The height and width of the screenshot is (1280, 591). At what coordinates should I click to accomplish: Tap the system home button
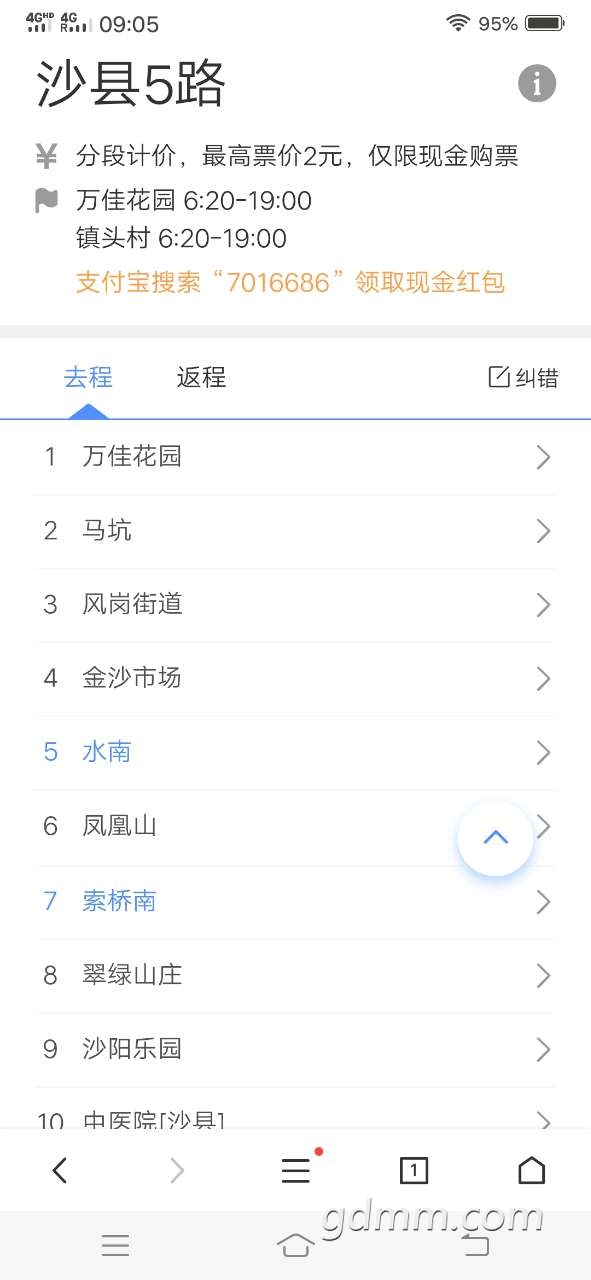tap(296, 1245)
